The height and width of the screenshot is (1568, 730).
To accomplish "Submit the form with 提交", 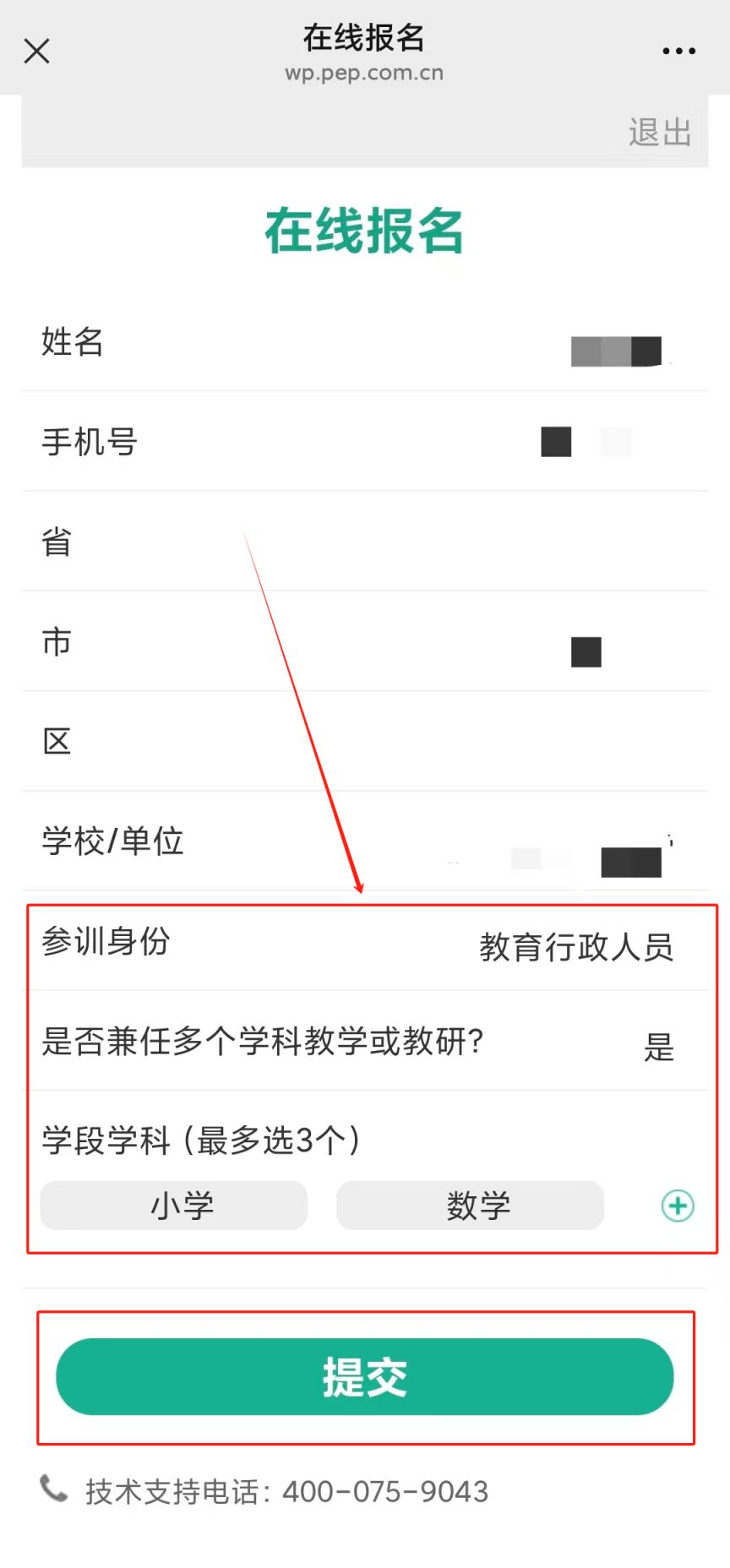I will pyautogui.click(x=365, y=1377).
